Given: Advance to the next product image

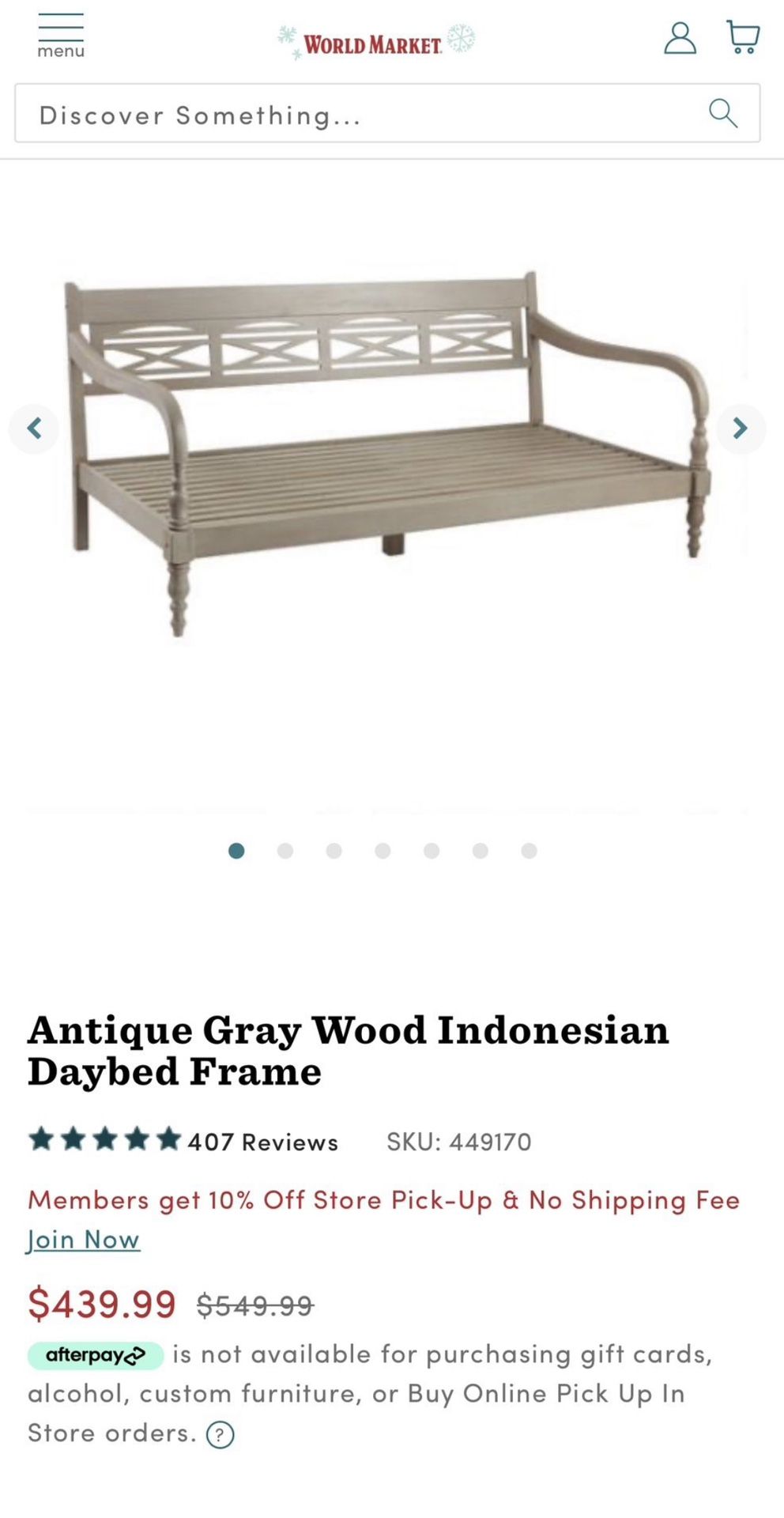Looking at the screenshot, I should (741, 428).
